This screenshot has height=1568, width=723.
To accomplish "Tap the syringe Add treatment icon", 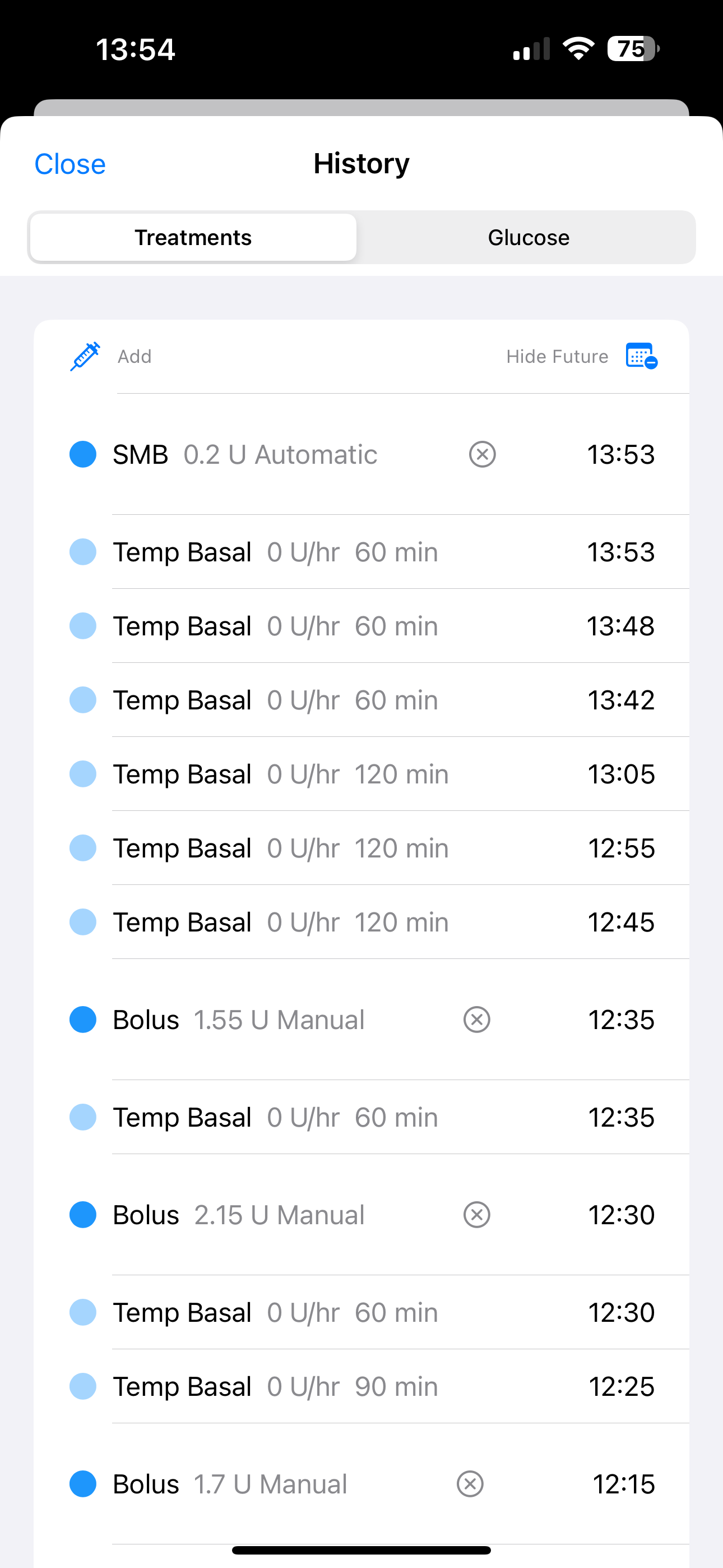I will (x=84, y=356).
